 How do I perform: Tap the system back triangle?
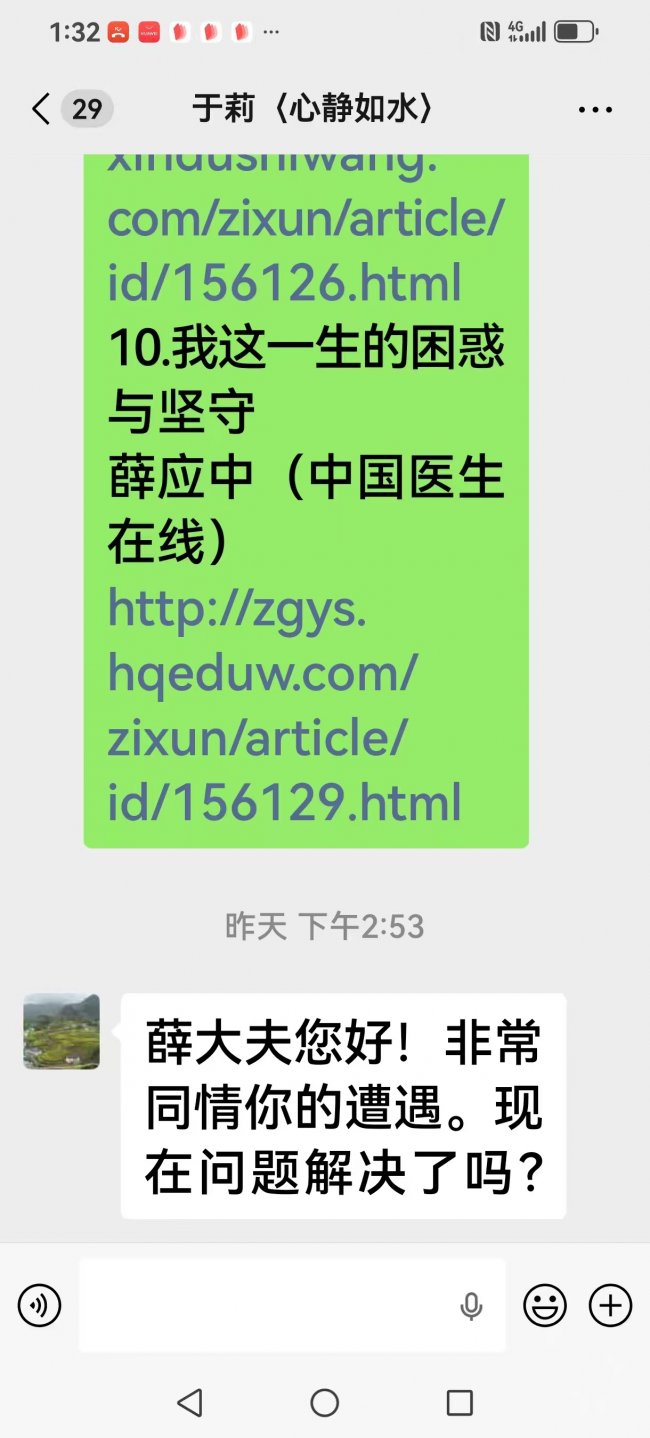point(189,1402)
